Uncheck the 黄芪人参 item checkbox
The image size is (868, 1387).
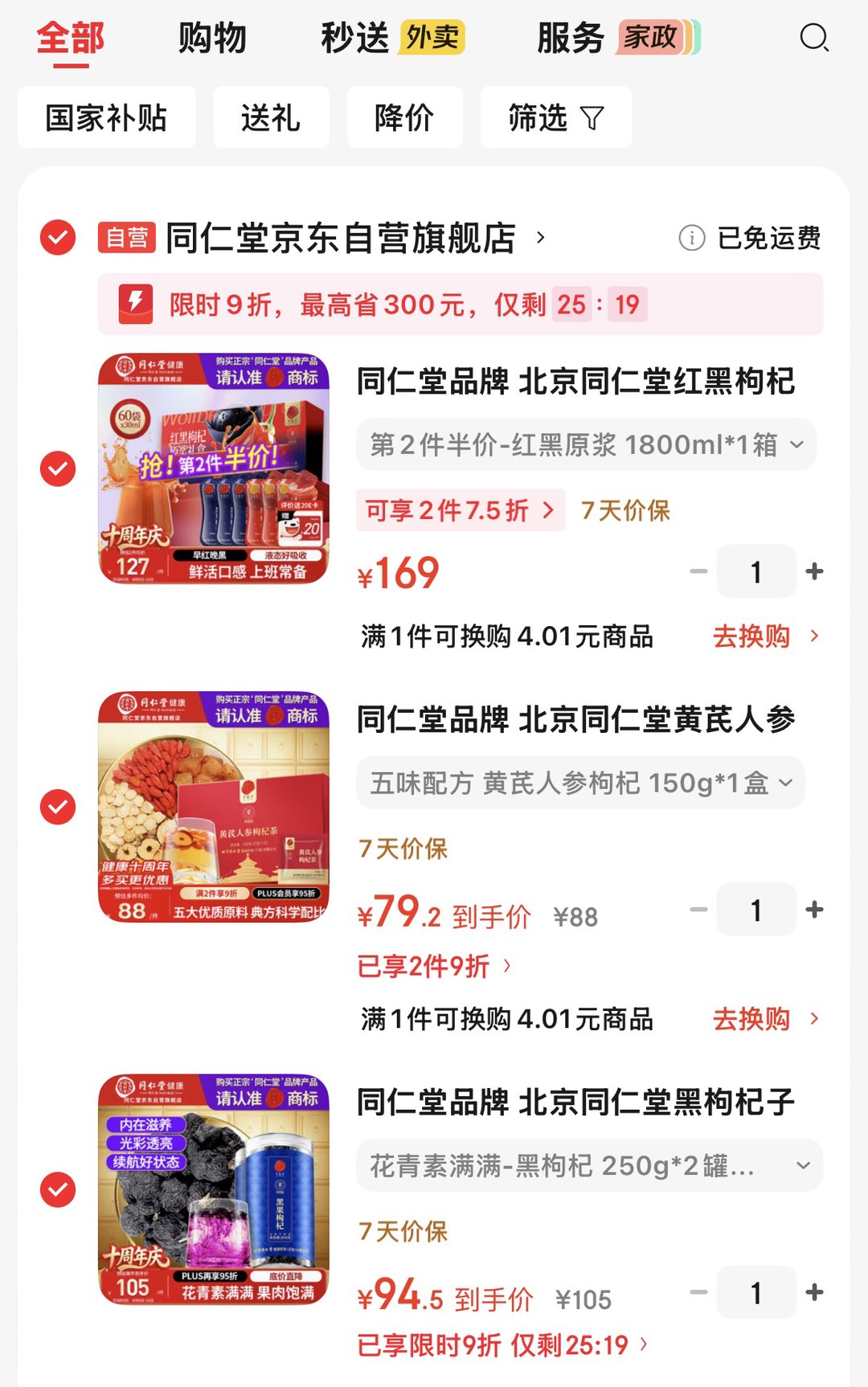tap(58, 807)
